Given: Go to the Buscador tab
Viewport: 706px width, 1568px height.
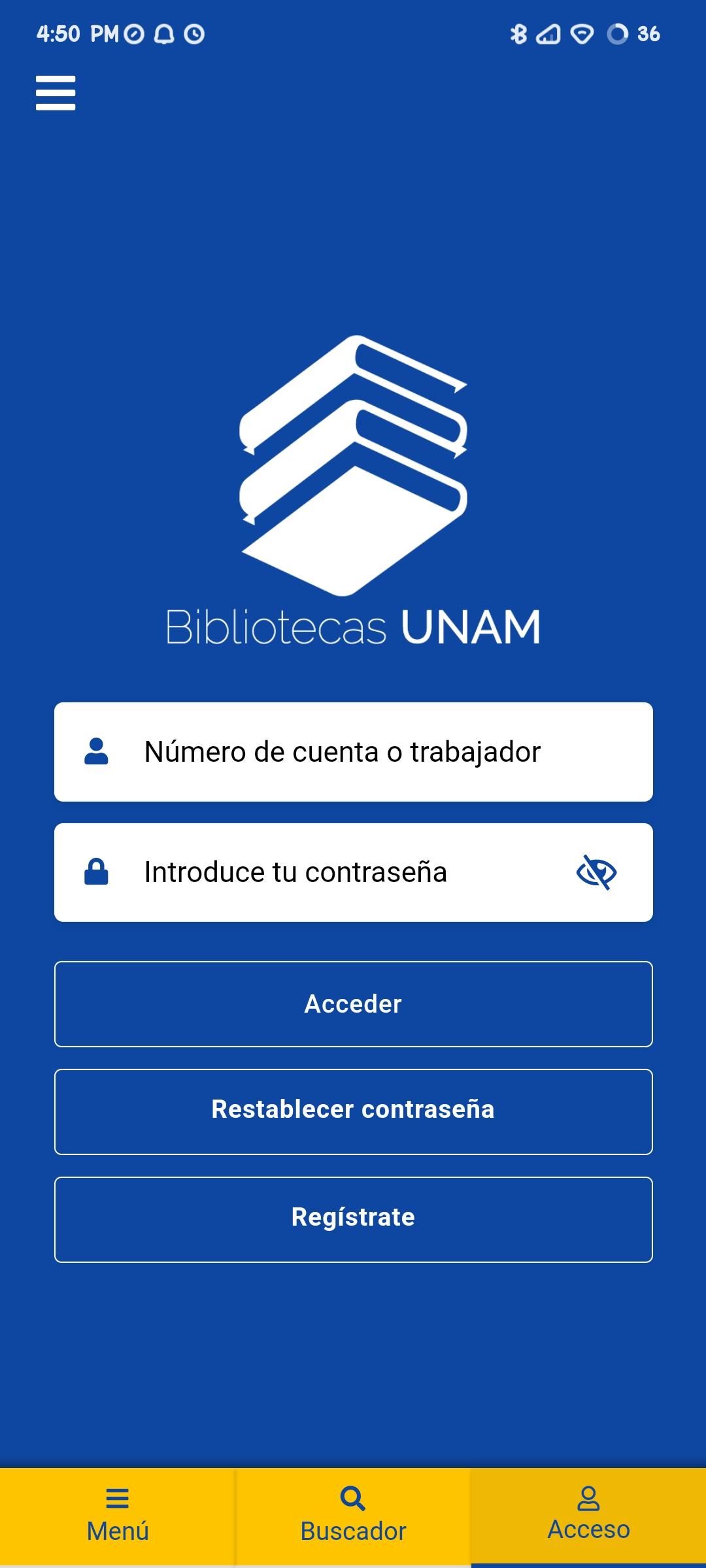Looking at the screenshot, I should (x=353, y=1517).
